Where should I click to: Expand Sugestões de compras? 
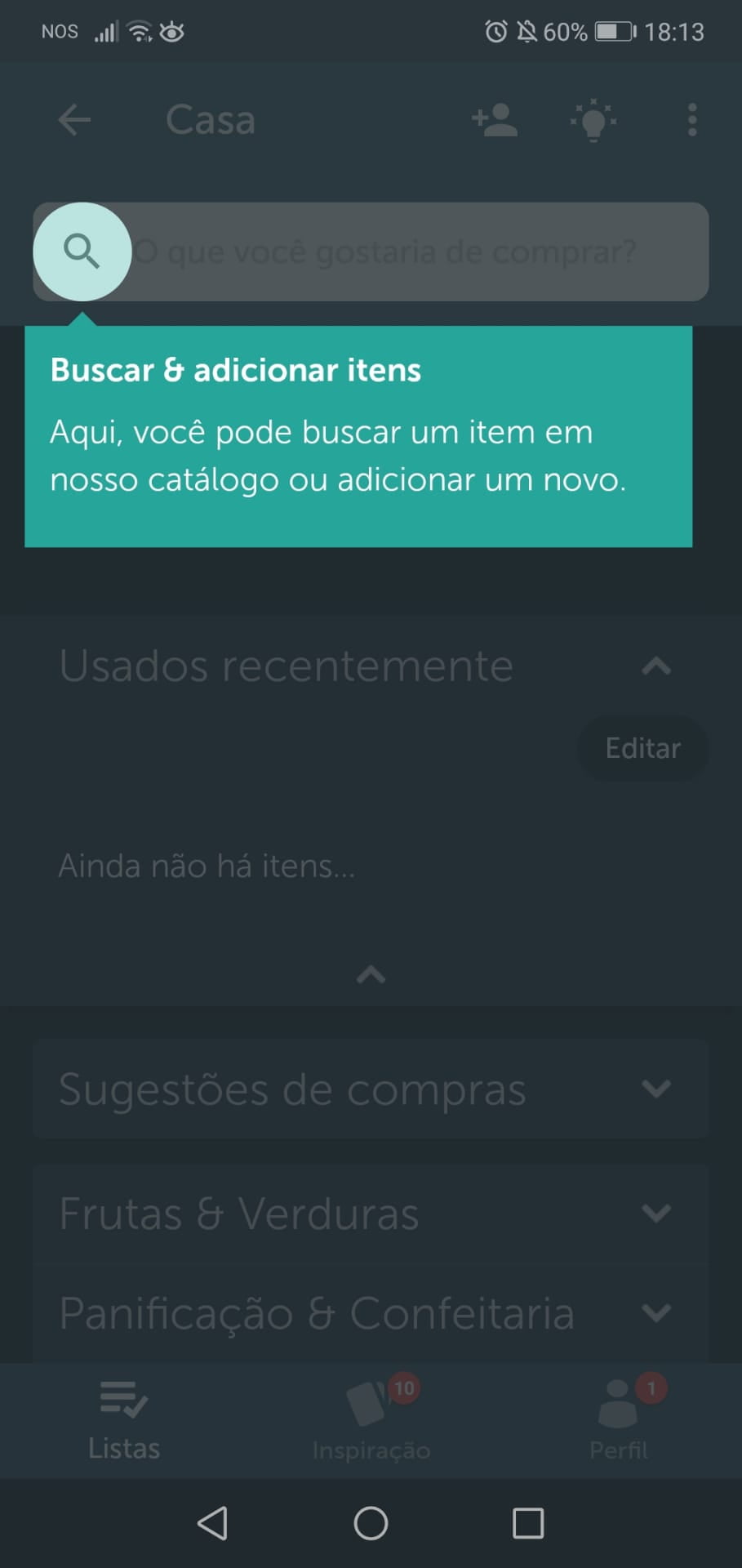point(656,1089)
